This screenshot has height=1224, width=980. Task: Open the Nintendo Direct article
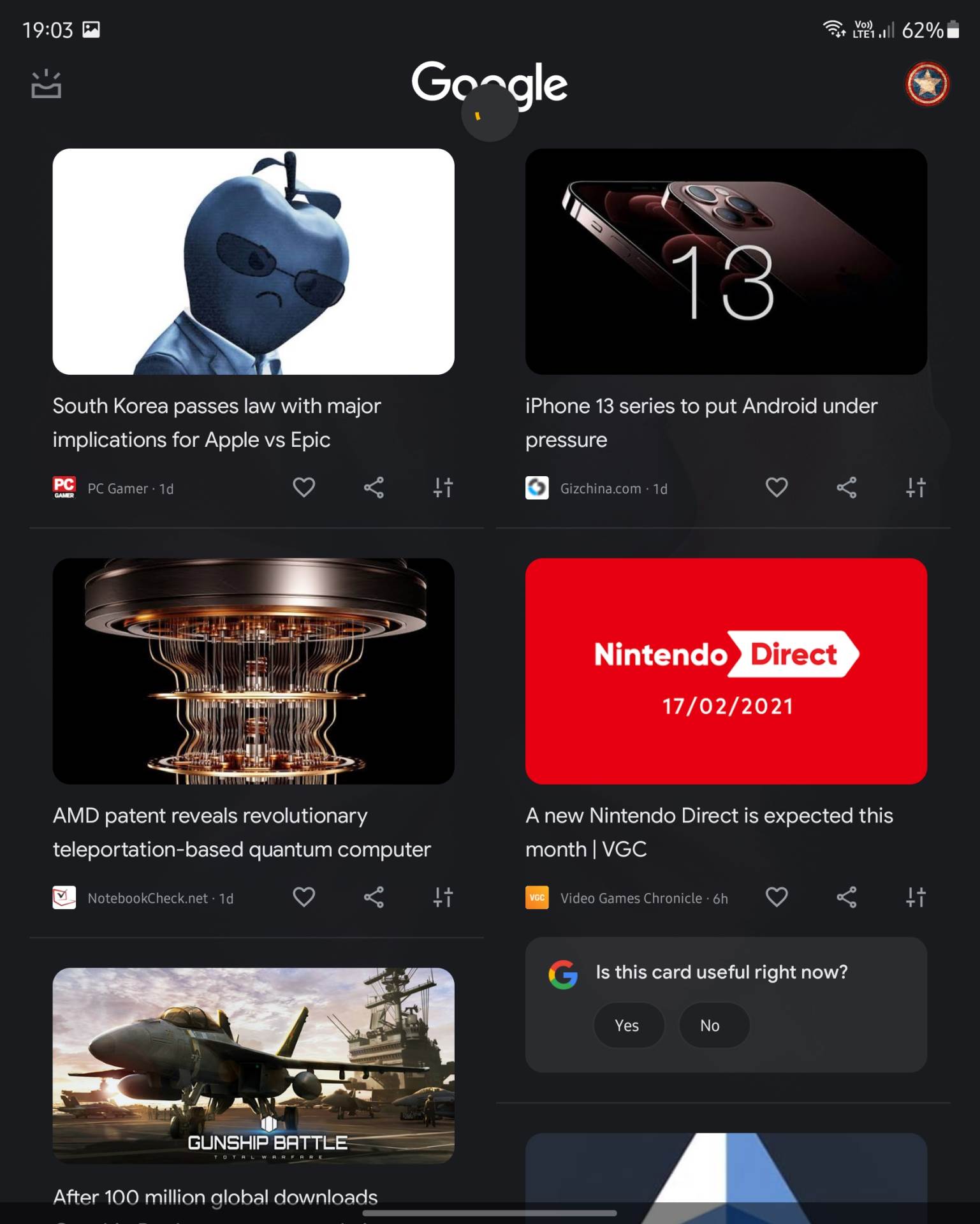pyautogui.click(x=709, y=832)
